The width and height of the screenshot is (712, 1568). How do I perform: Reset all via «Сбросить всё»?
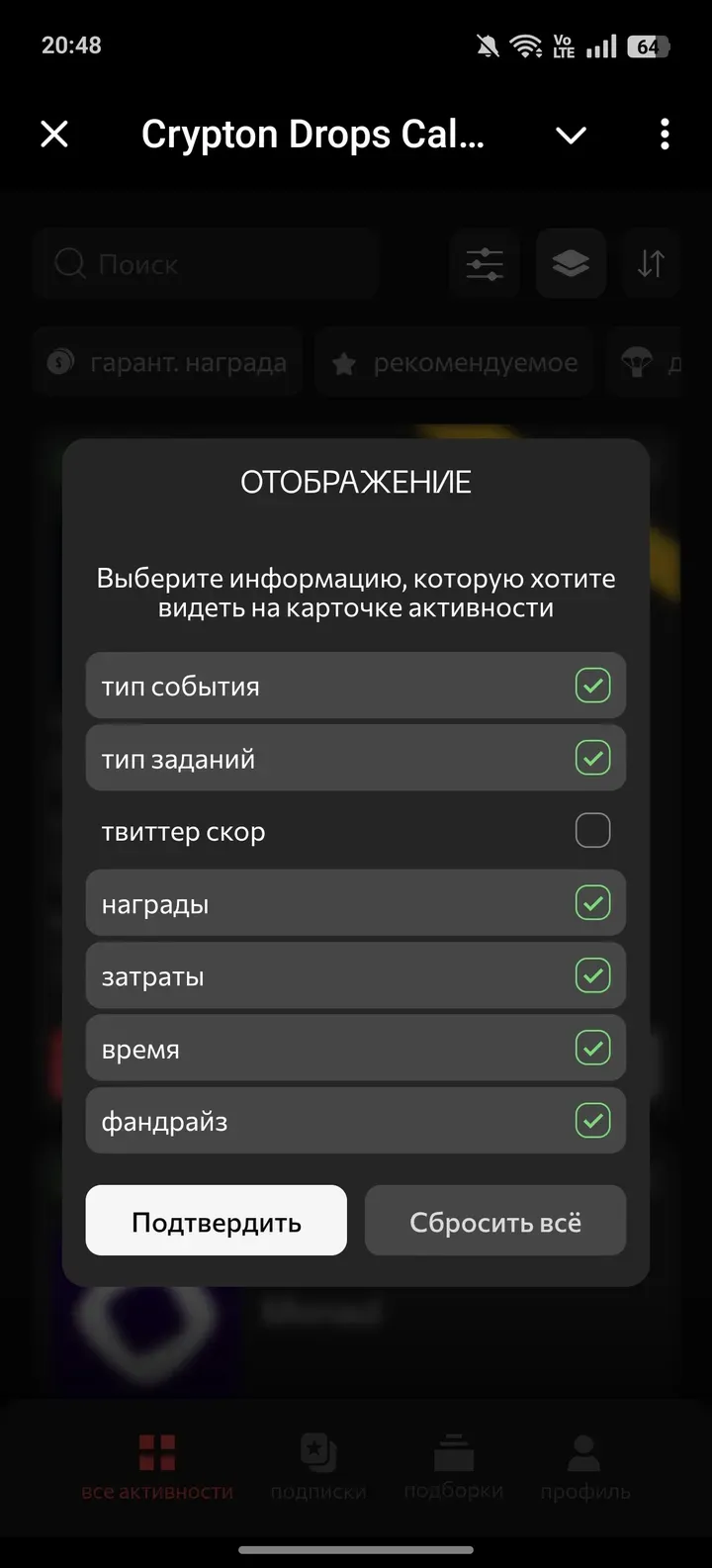495,1221
